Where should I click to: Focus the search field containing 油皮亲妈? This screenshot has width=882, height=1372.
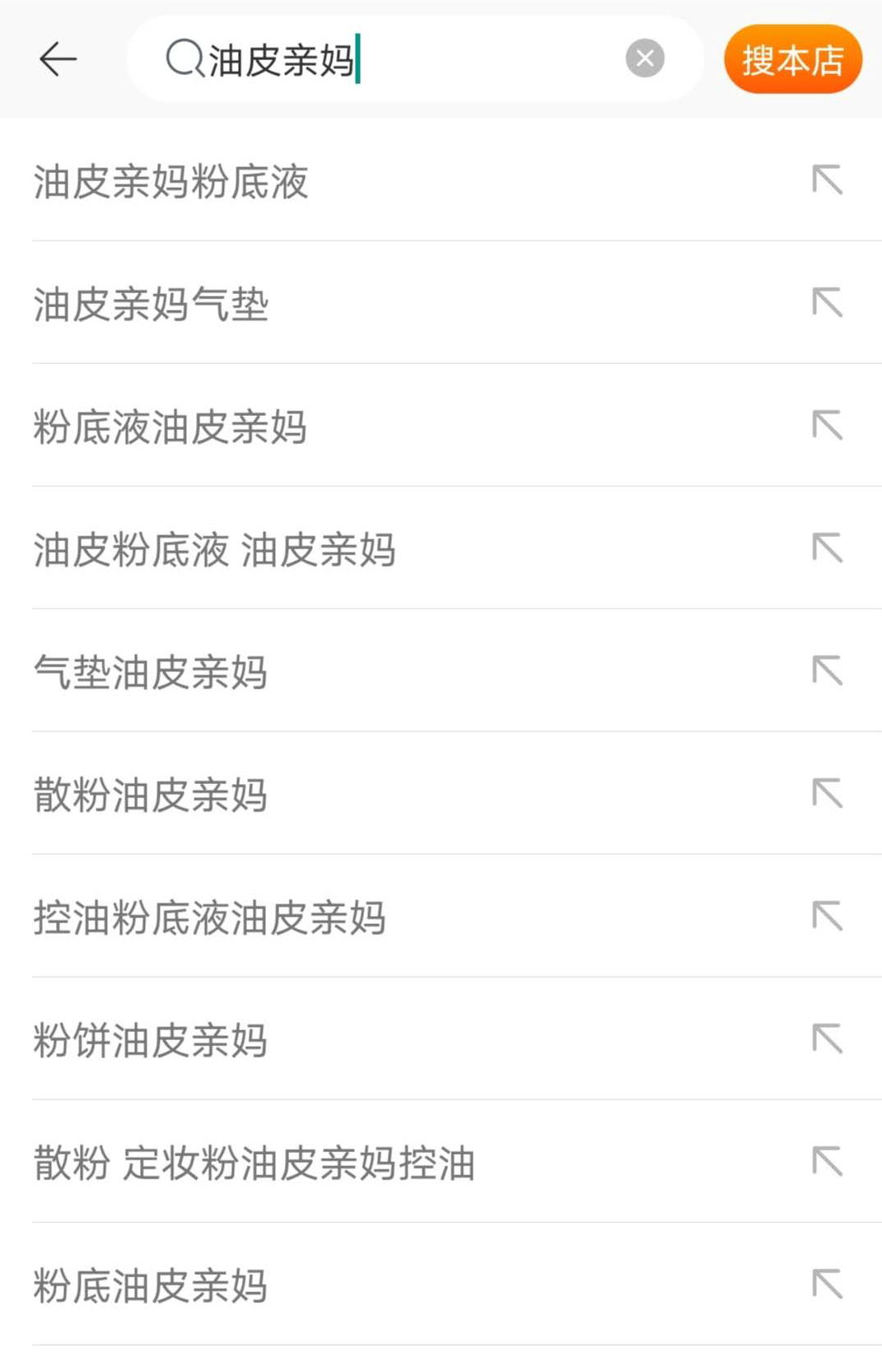412,59
